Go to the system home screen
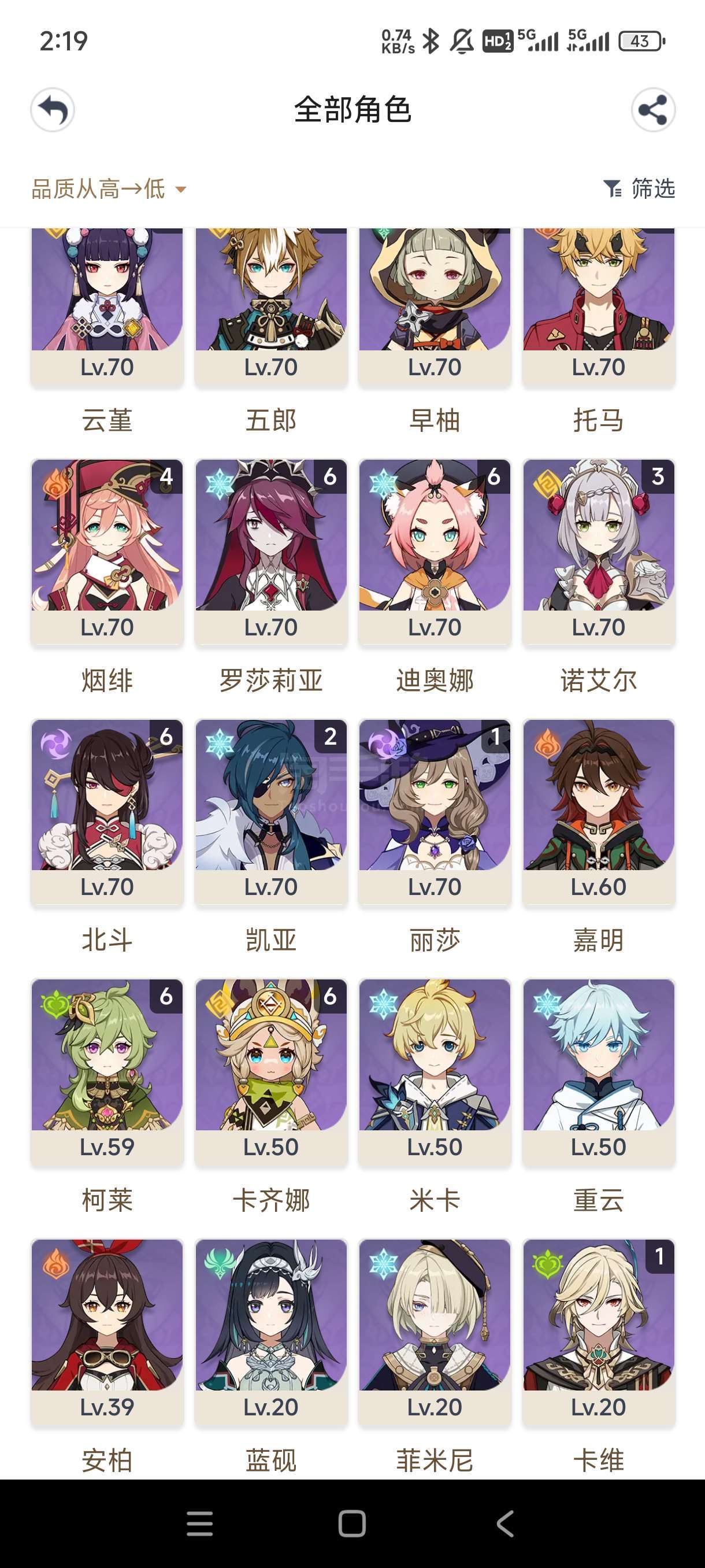The image size is (705, 1568). coord(352,1523)
